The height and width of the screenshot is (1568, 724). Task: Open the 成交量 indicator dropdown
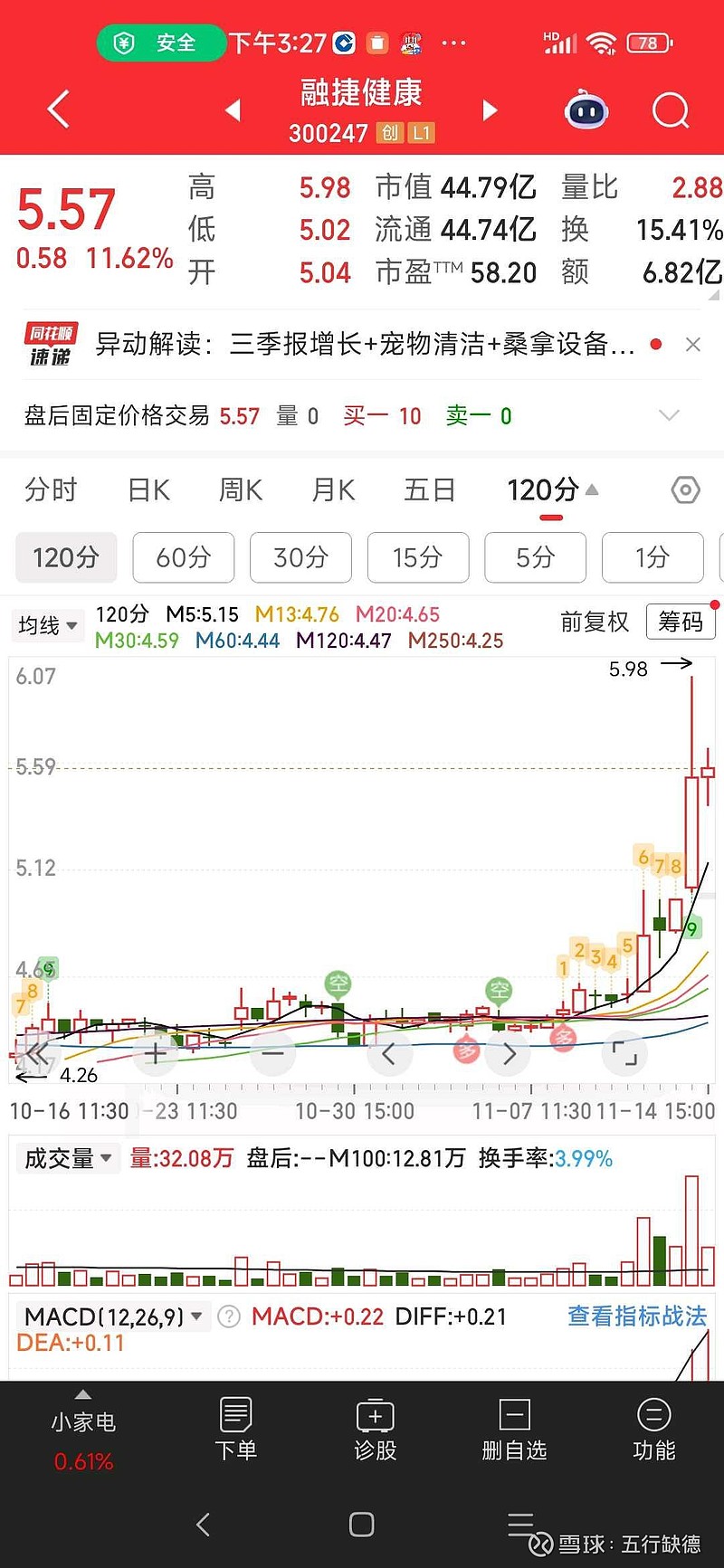[x=68, y=1158]
